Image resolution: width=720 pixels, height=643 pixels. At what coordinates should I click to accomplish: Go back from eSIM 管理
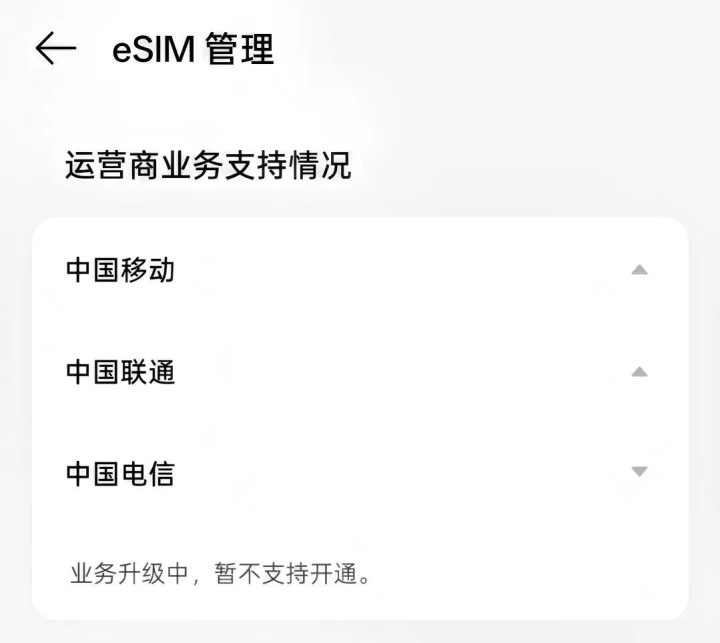click(55, 49)
